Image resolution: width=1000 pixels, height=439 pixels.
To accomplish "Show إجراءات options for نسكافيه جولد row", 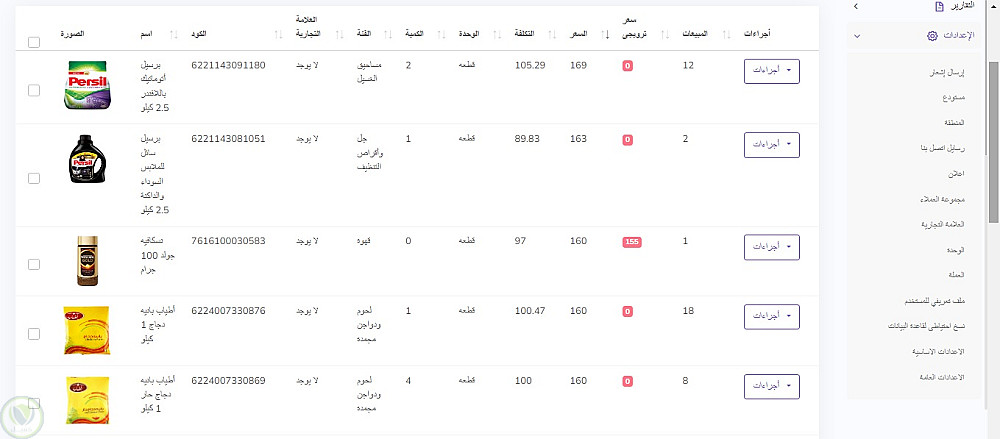I will tap(771, 247).
